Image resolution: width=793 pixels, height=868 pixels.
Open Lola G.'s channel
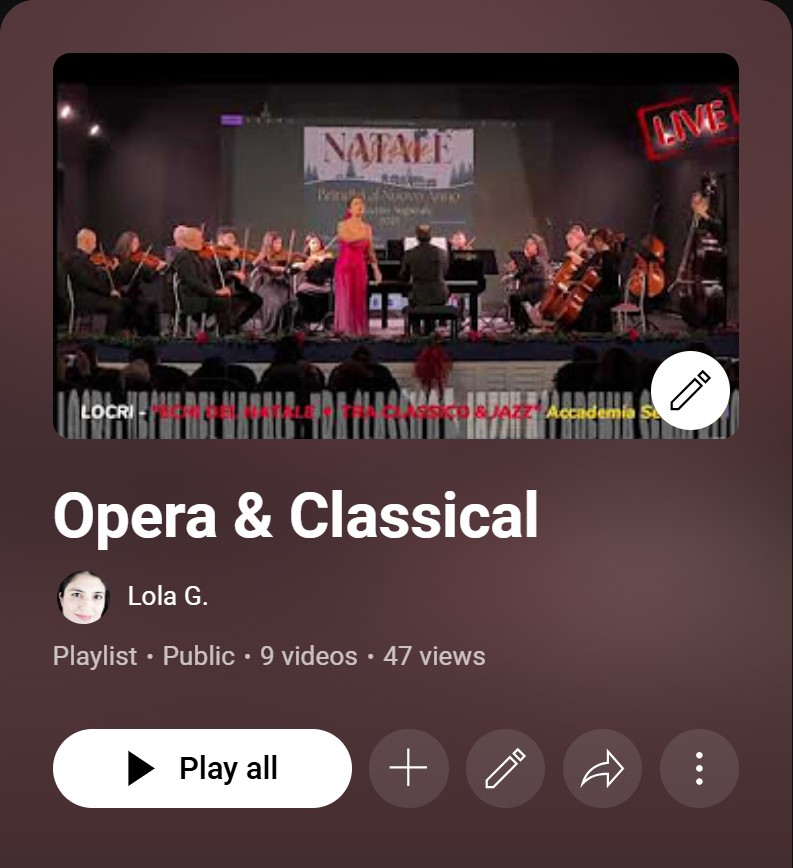[x=167, y=596]
